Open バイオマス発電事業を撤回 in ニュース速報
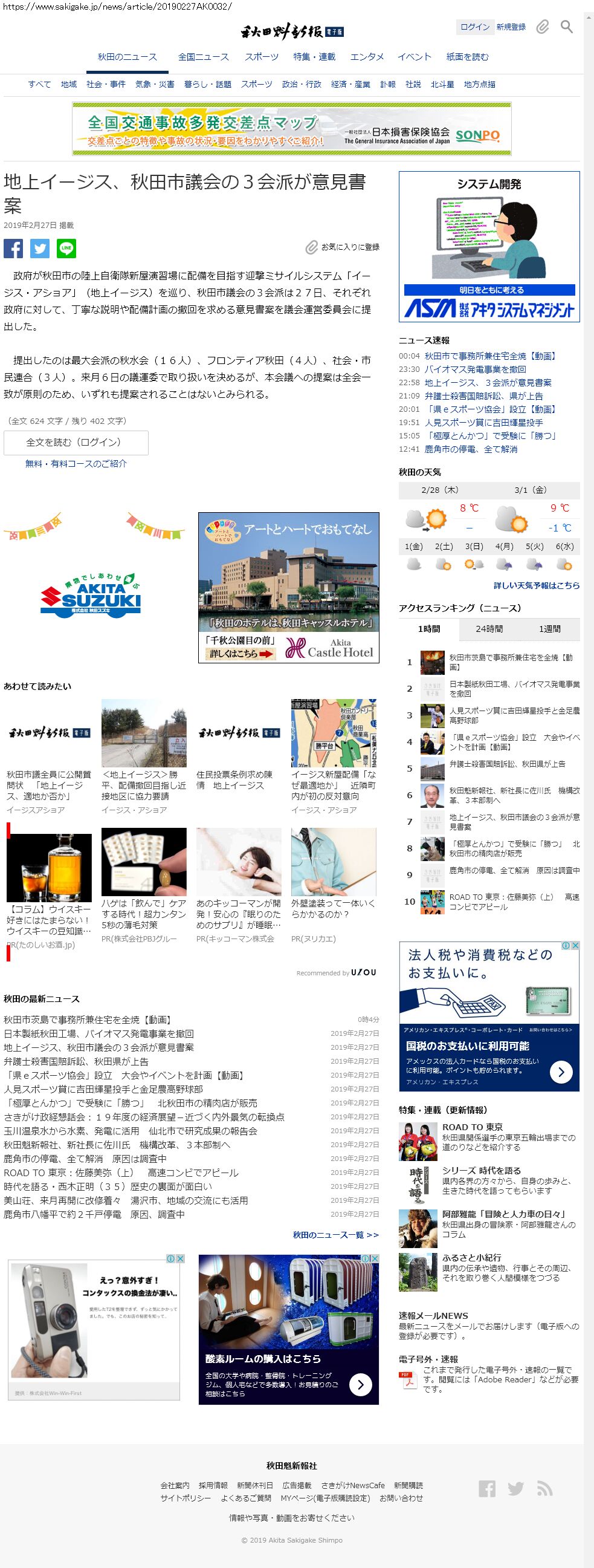The image size is (594, 1568). coord(475,369)
